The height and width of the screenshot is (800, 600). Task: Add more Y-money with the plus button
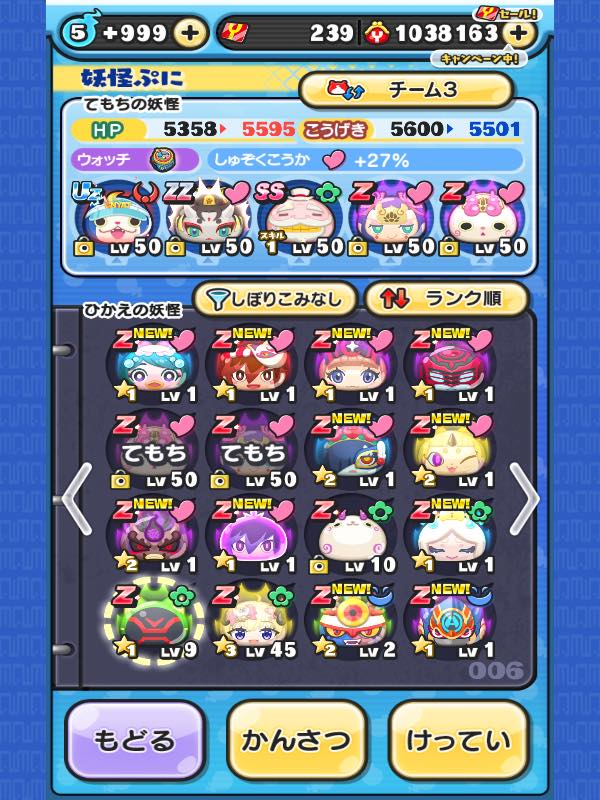point(517,33)
